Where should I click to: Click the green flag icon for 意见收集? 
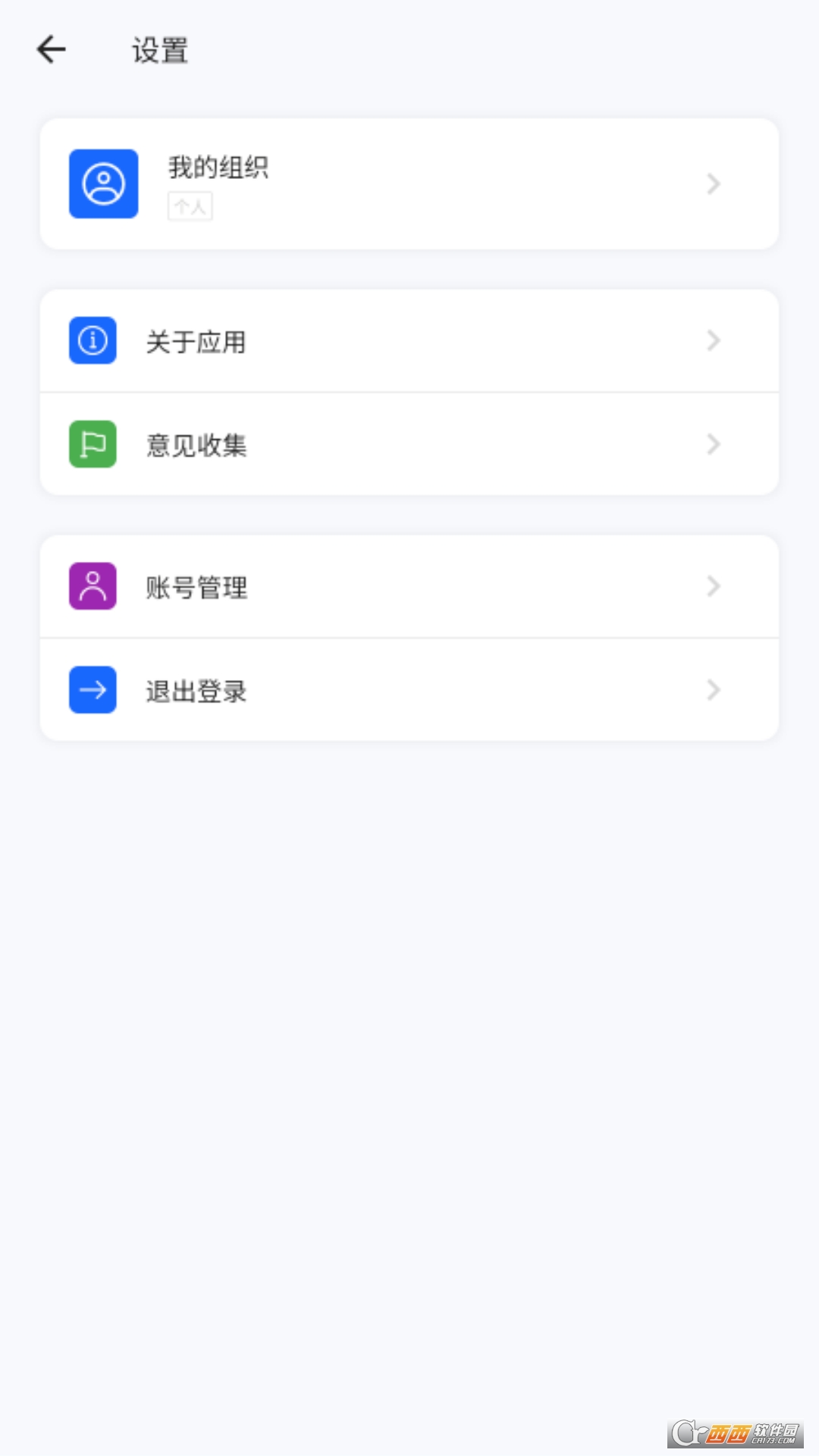[92, 444]
